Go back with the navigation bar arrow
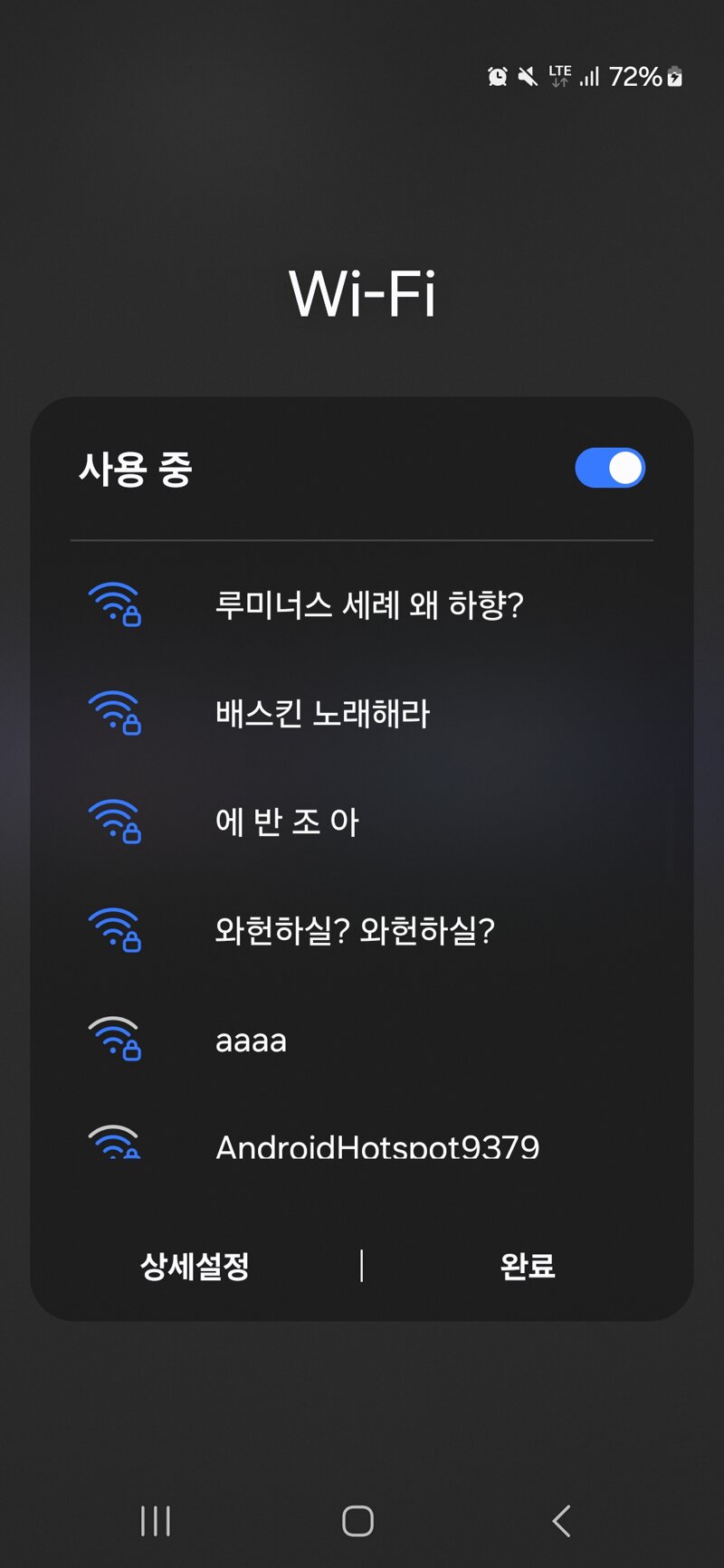 562,1521
